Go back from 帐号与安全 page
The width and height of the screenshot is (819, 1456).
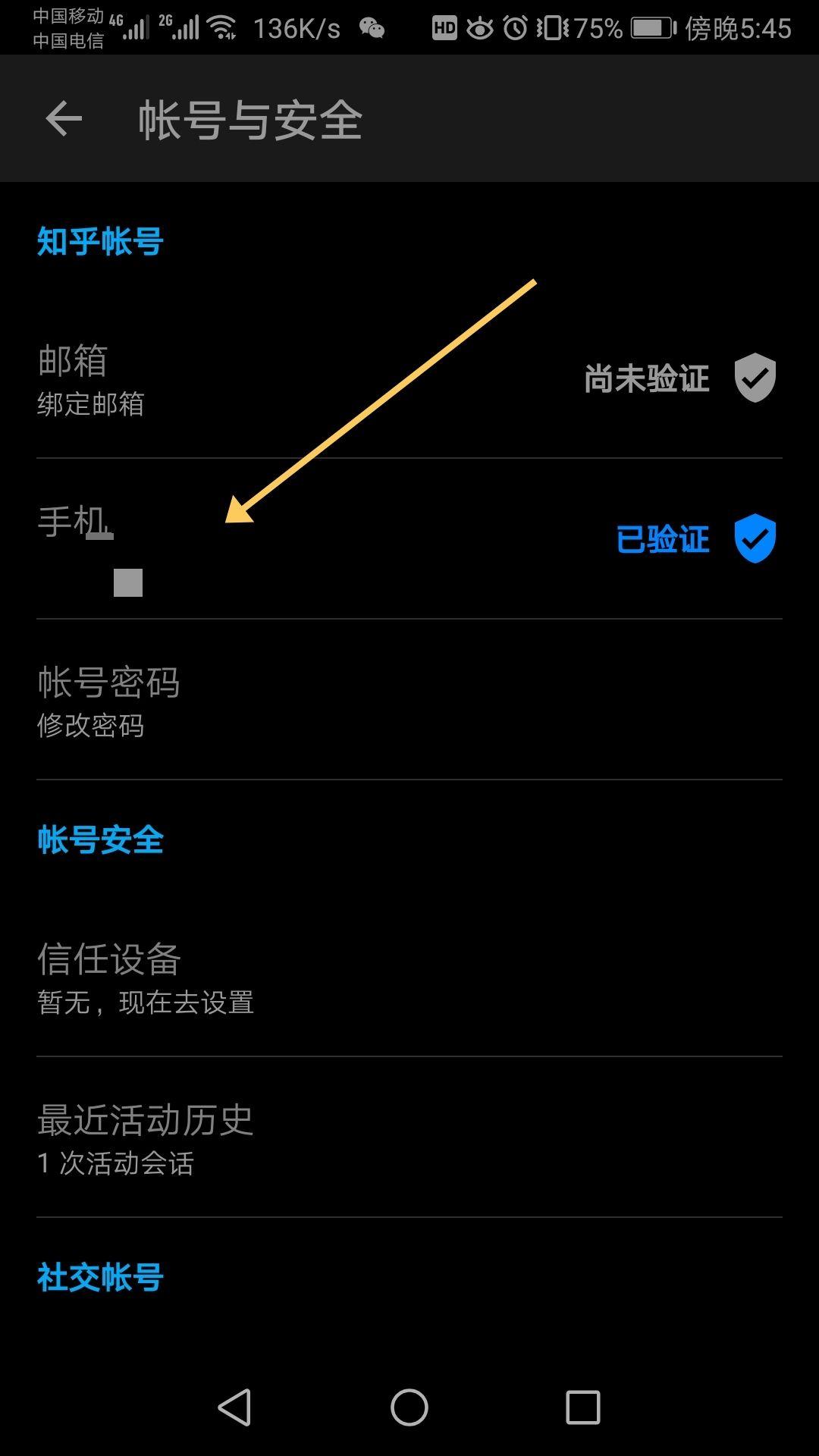coord(64,119)
